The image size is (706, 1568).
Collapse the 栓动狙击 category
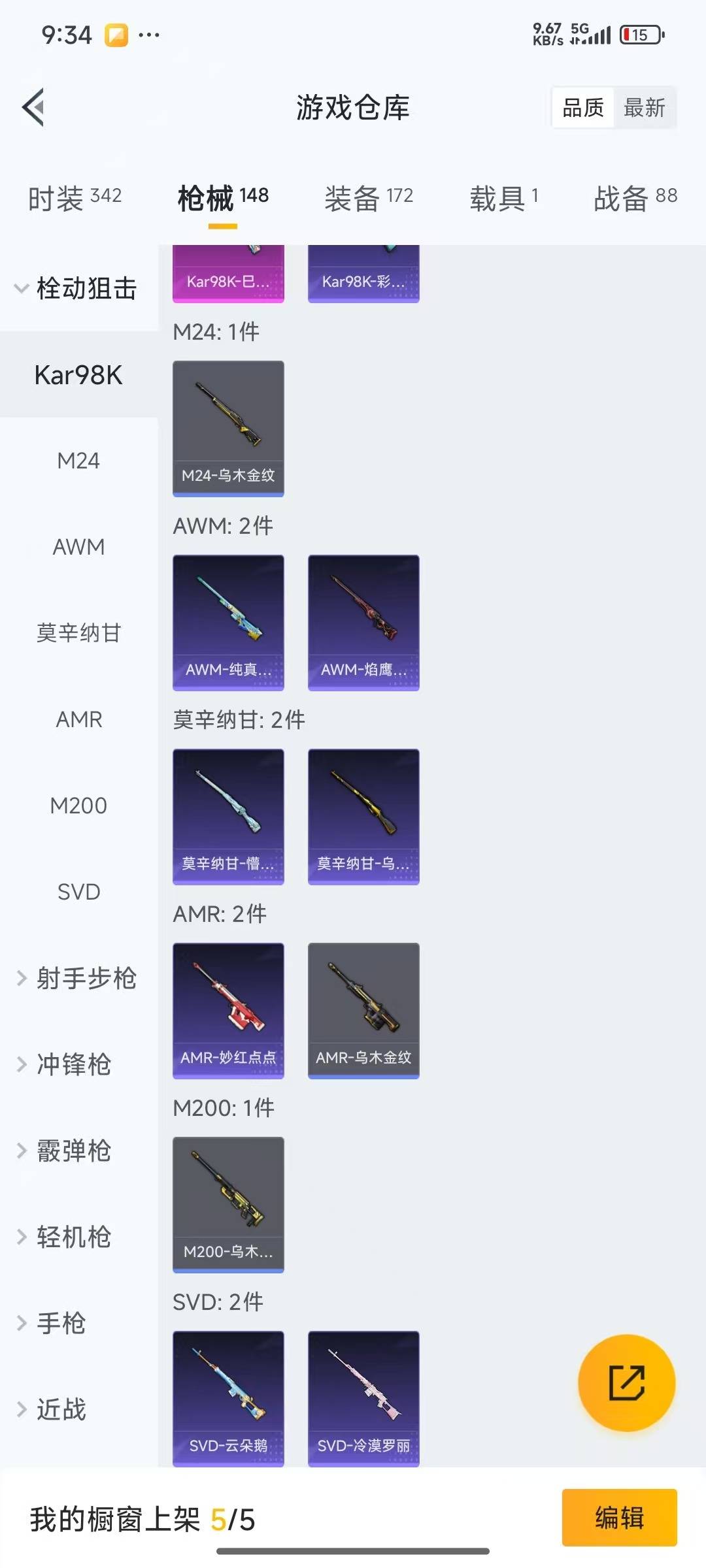tap(77, 288)
